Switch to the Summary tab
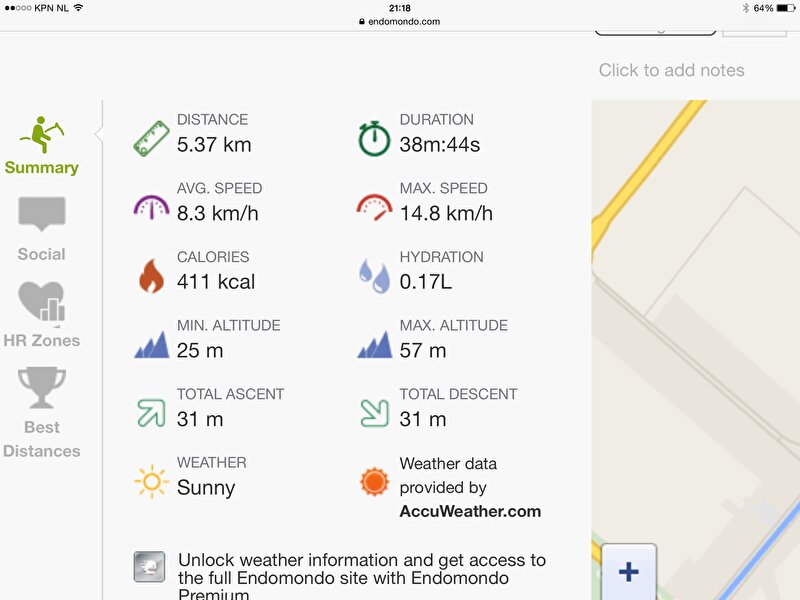Screen dimensions: 800x600 pyautogui.click(x=41, y=147)
